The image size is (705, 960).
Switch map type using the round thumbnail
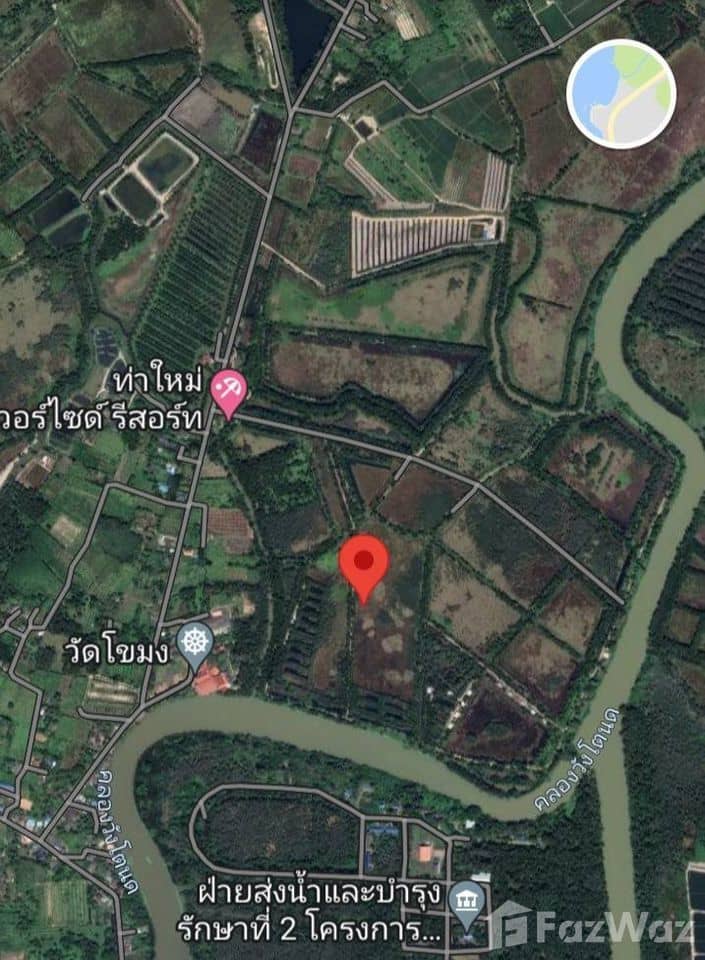point(621,94)
